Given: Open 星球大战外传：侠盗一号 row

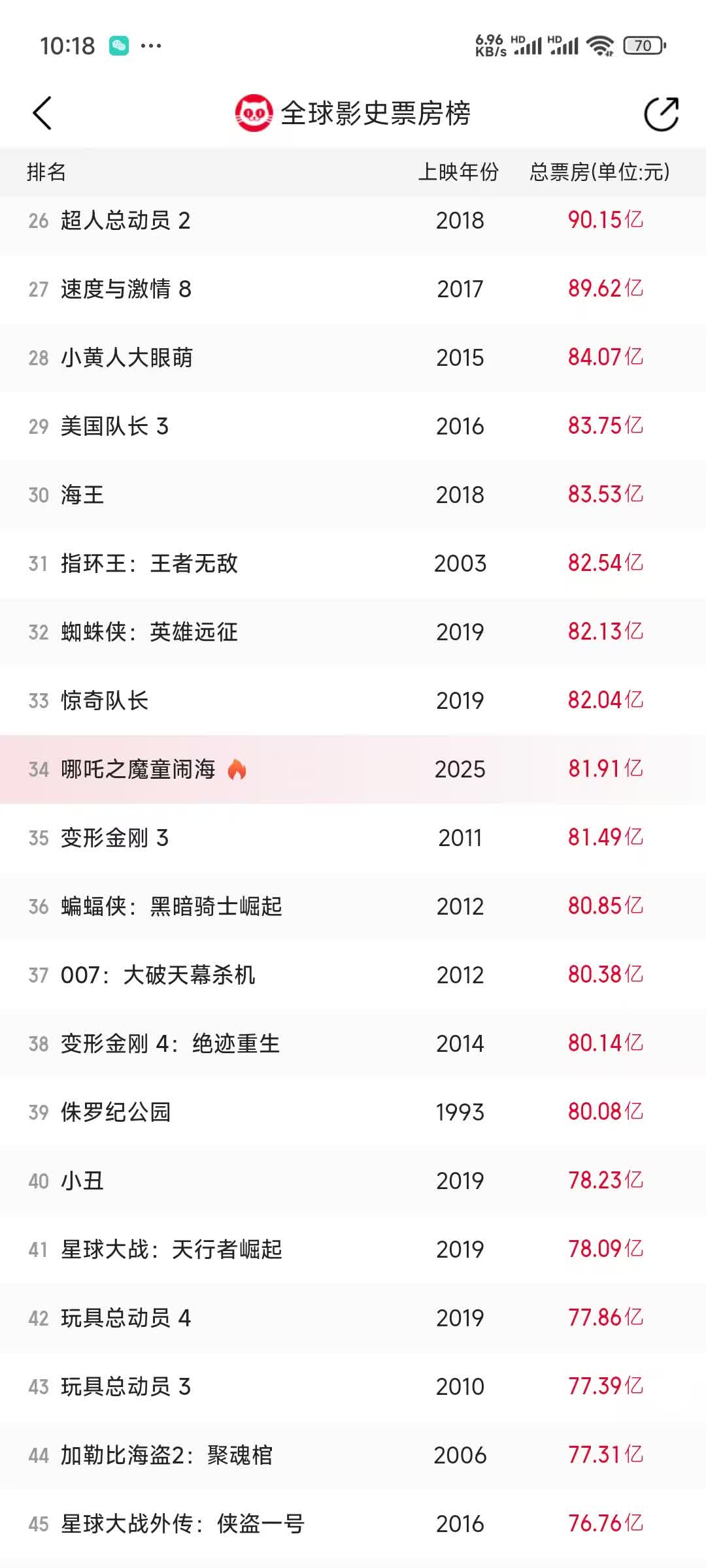Looking at the screenshot, I should pos(353,1524).
